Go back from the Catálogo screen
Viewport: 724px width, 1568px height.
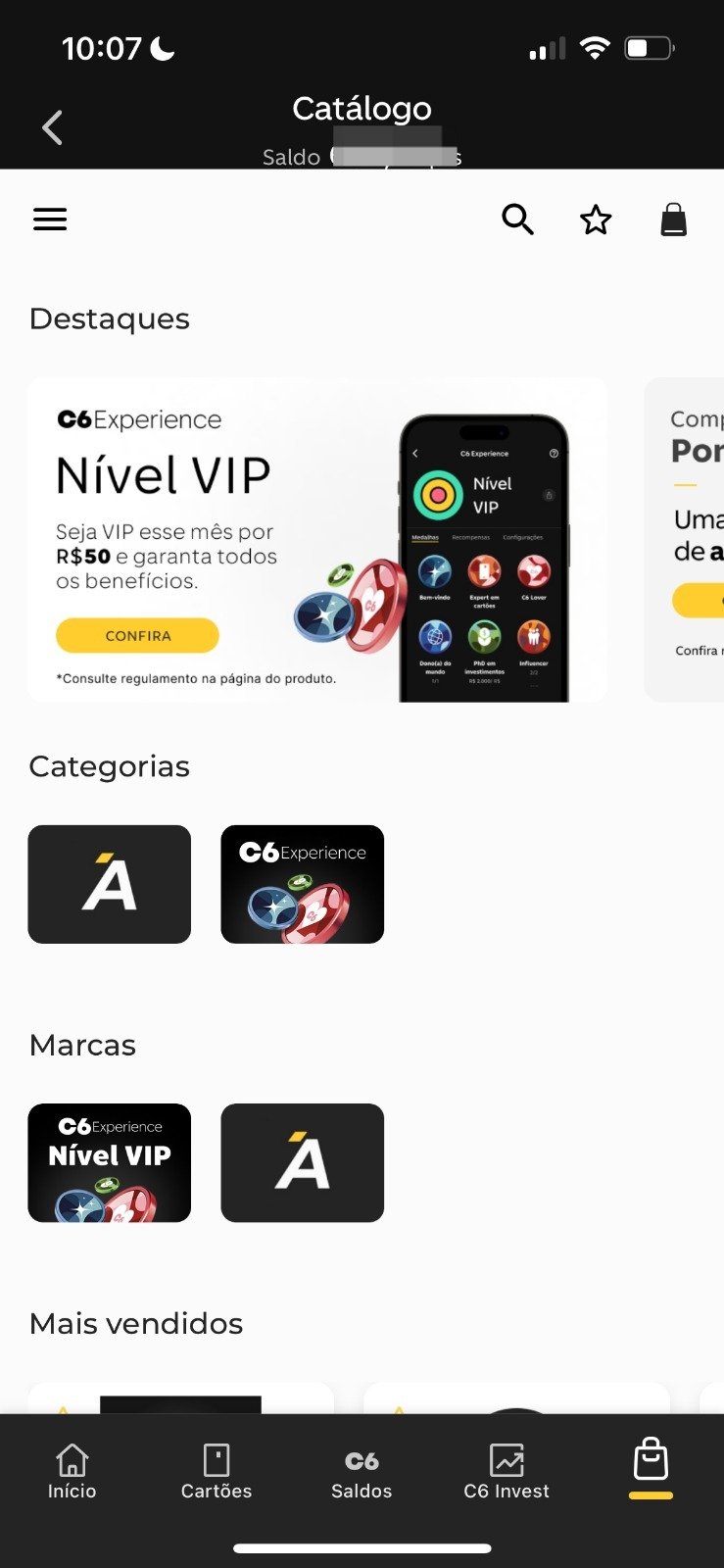click(53, 128)
